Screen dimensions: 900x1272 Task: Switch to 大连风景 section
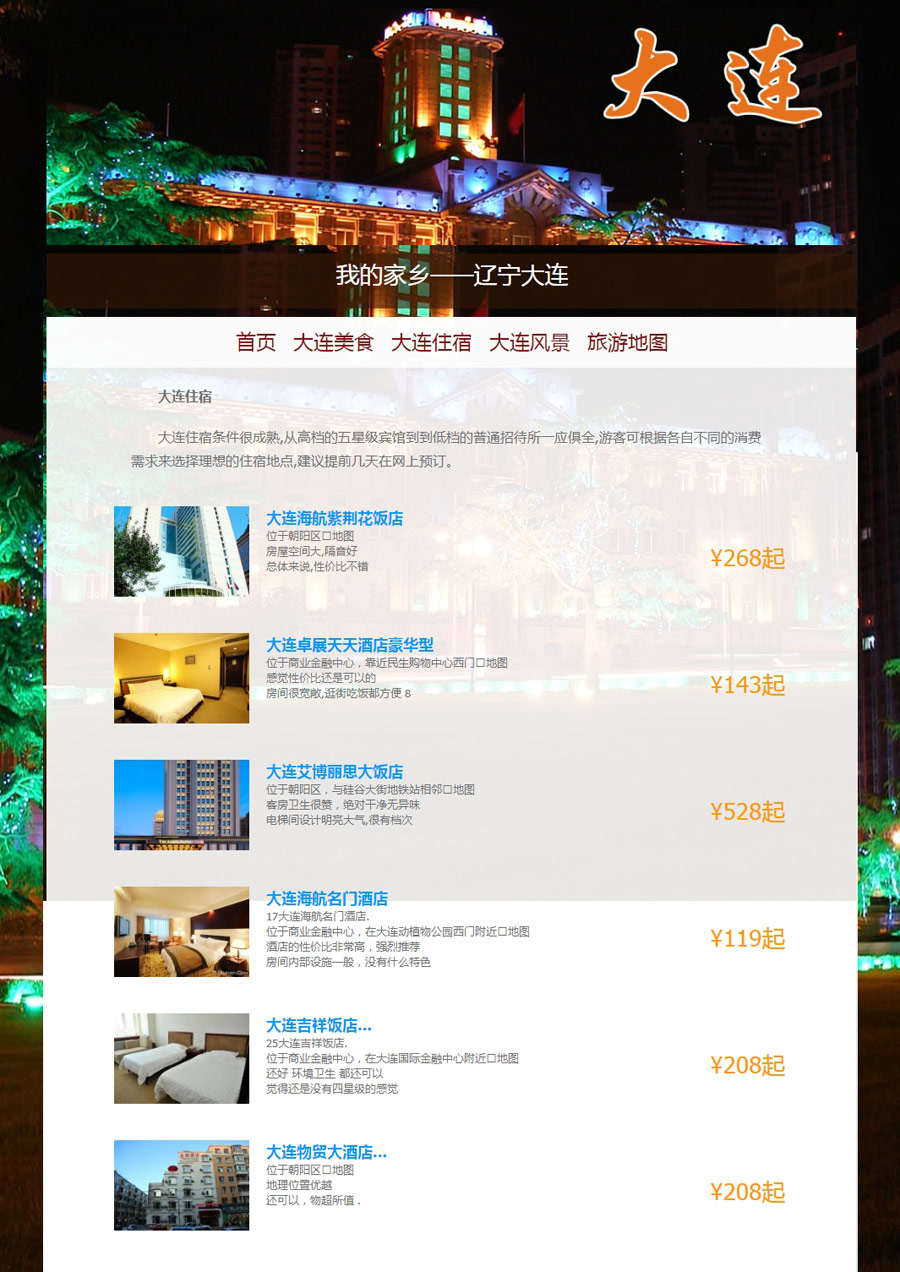(528, 342)
